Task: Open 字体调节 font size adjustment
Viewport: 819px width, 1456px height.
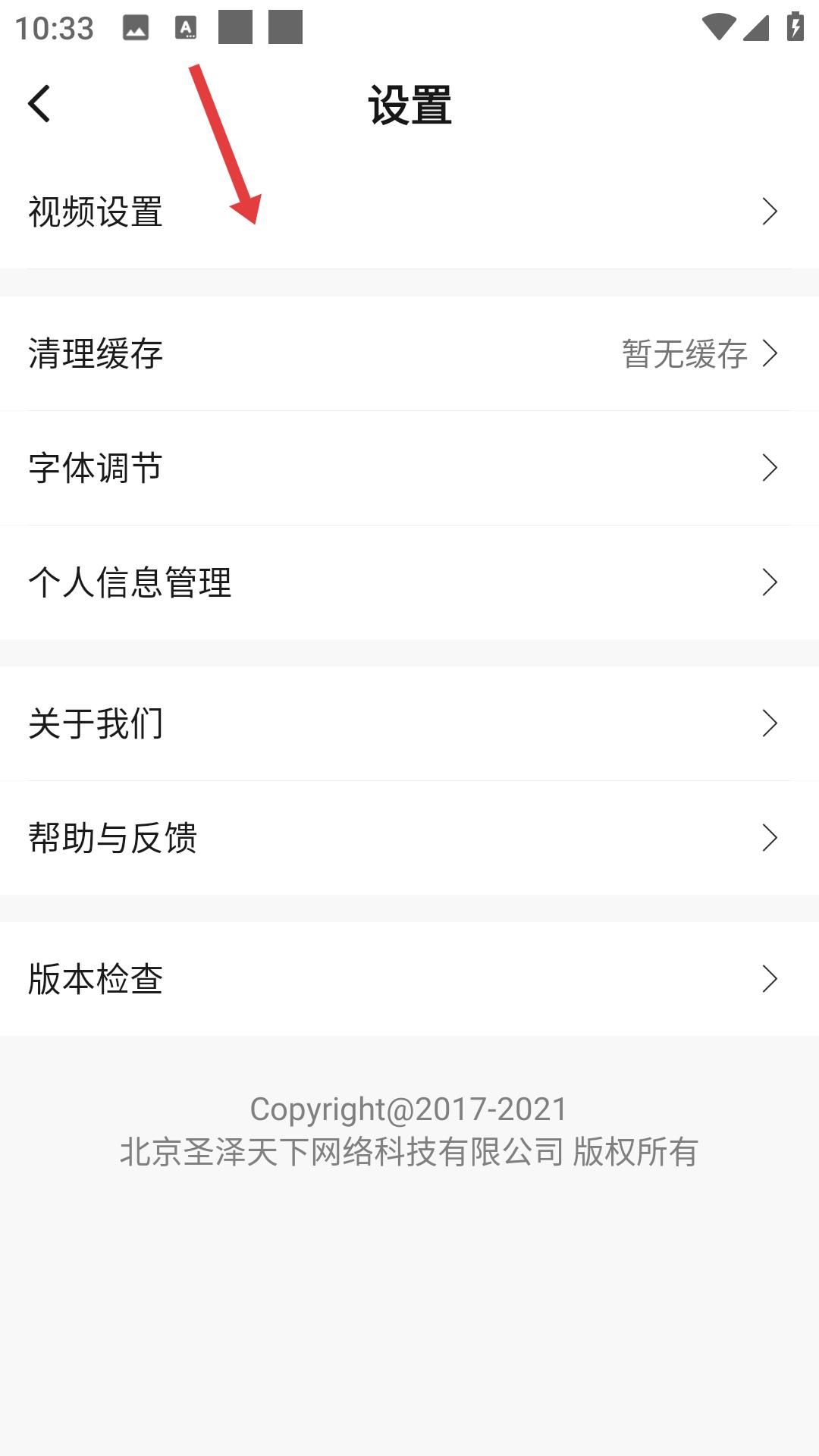Action: click(409, 468)
